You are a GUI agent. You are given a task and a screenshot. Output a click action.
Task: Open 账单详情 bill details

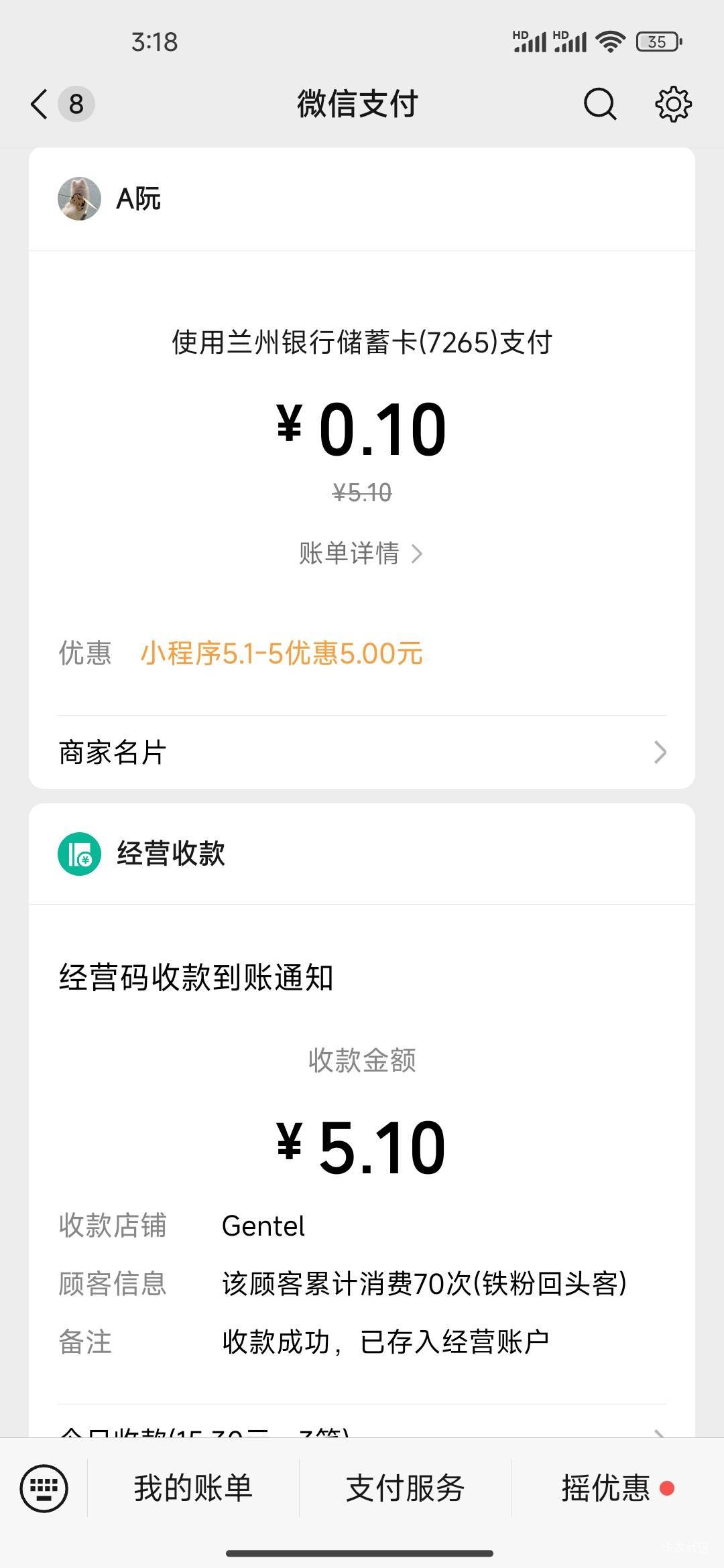(x=361, y=553)
